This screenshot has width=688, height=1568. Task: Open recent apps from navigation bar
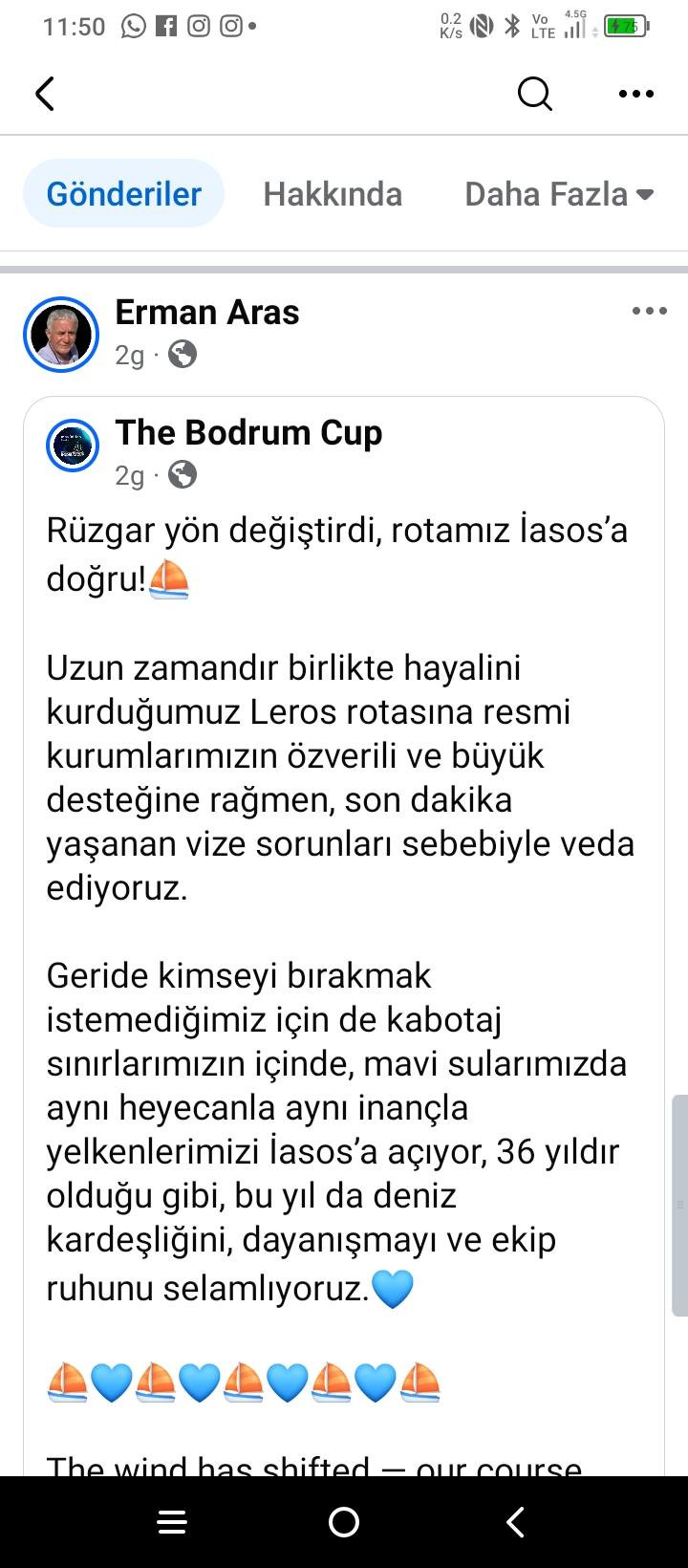click(x=172, y=1522)
